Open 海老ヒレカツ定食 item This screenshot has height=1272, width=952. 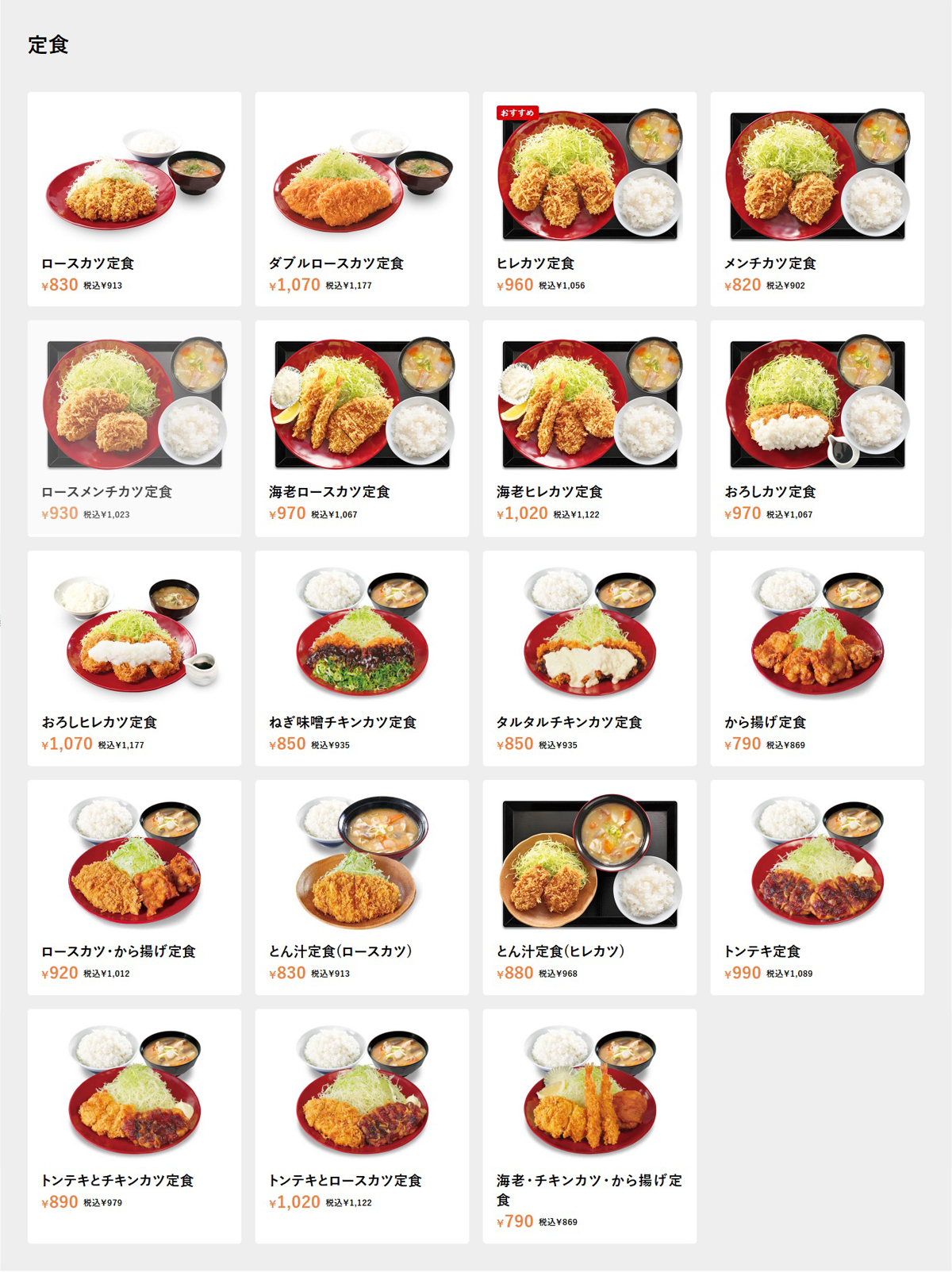click(x=589, y=428)
